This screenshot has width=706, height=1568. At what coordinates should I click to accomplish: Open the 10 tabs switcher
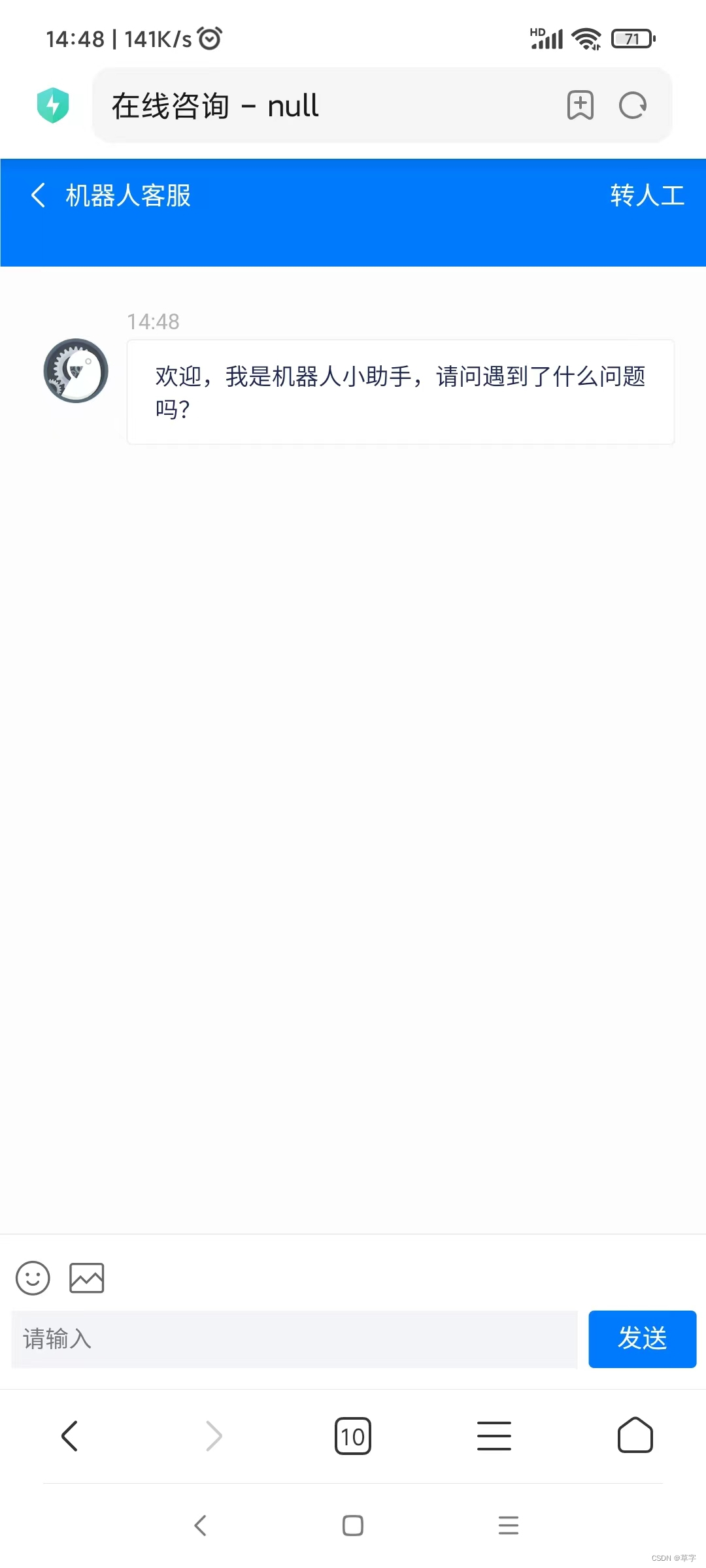click(353, 1436)
